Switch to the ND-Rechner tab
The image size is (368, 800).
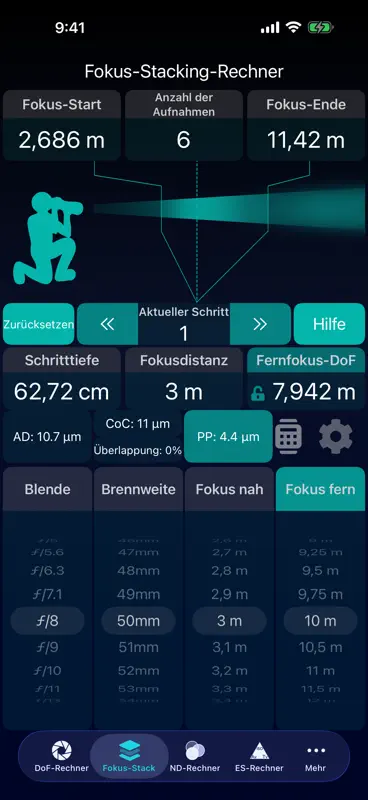(x=195, y=757)
